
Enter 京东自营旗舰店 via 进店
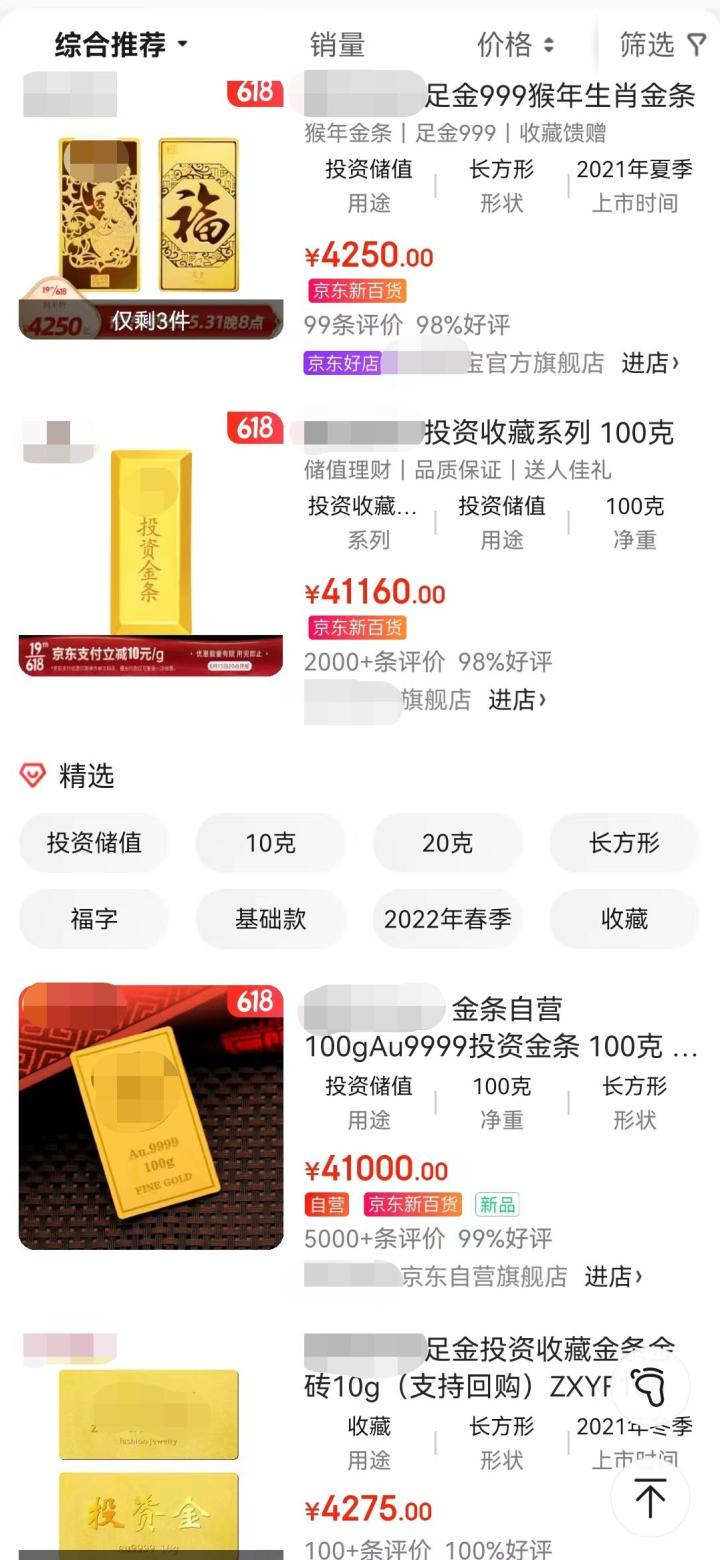coord(614,1276)
